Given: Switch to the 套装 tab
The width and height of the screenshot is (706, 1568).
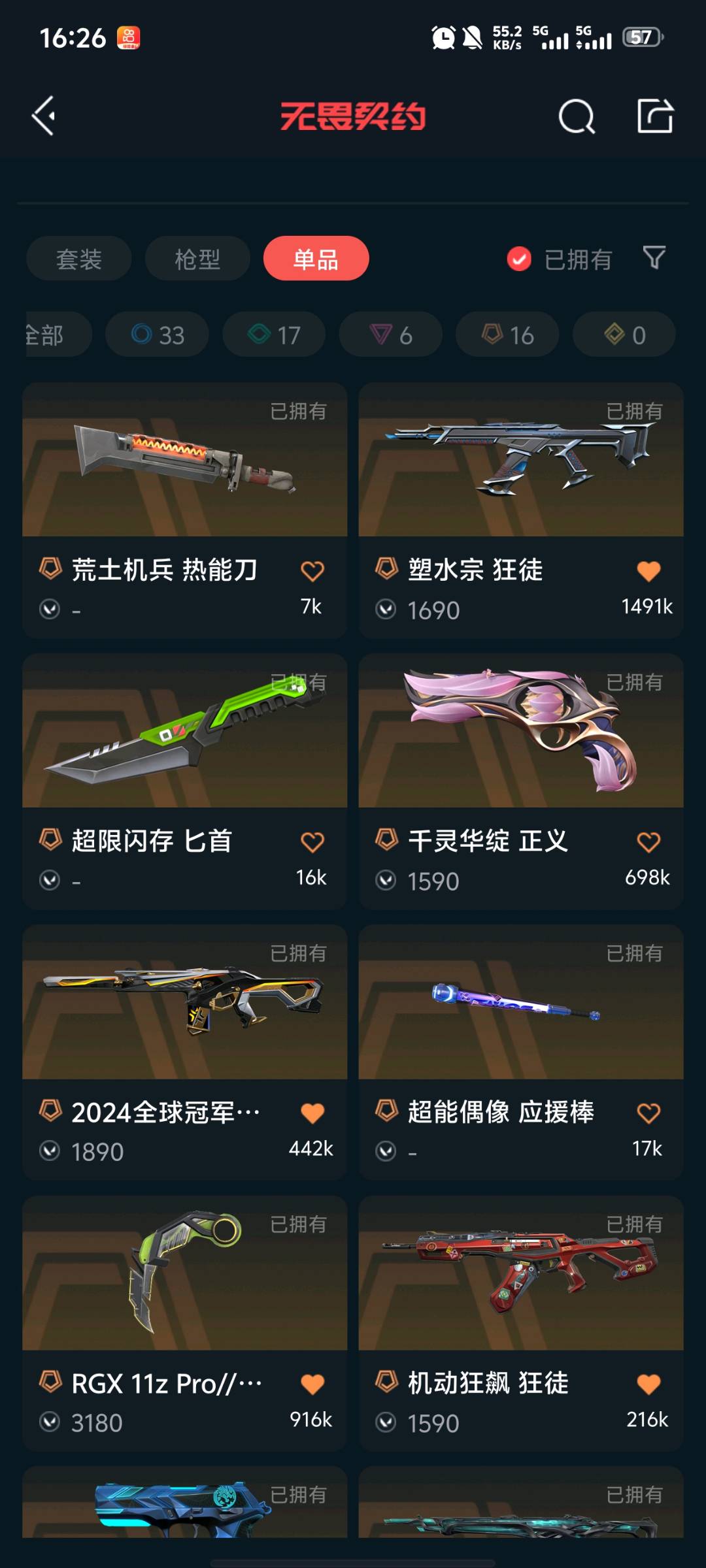Looking at the screenshot, I should click(x=78, y=259).
